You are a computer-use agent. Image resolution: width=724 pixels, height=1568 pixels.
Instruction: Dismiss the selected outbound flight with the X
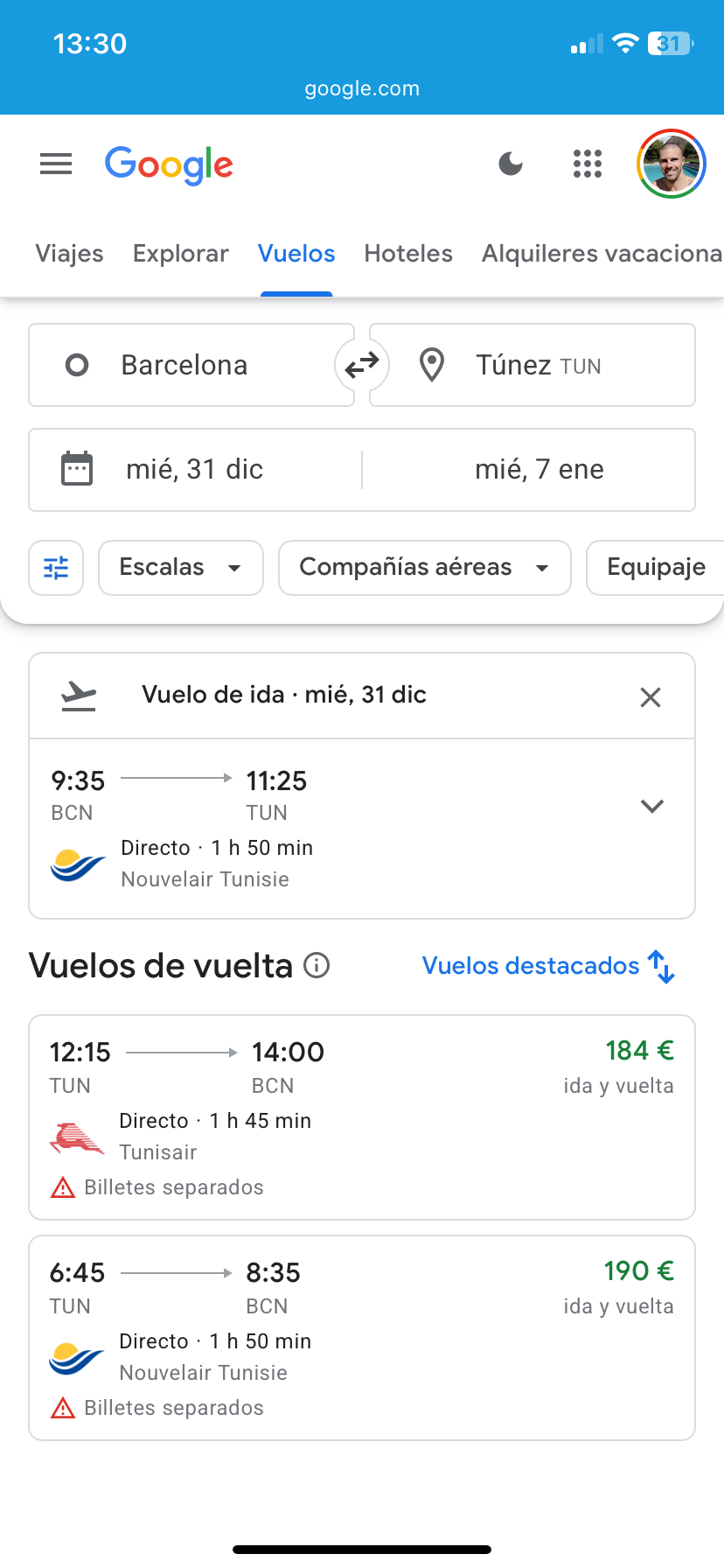pos(651,696)
